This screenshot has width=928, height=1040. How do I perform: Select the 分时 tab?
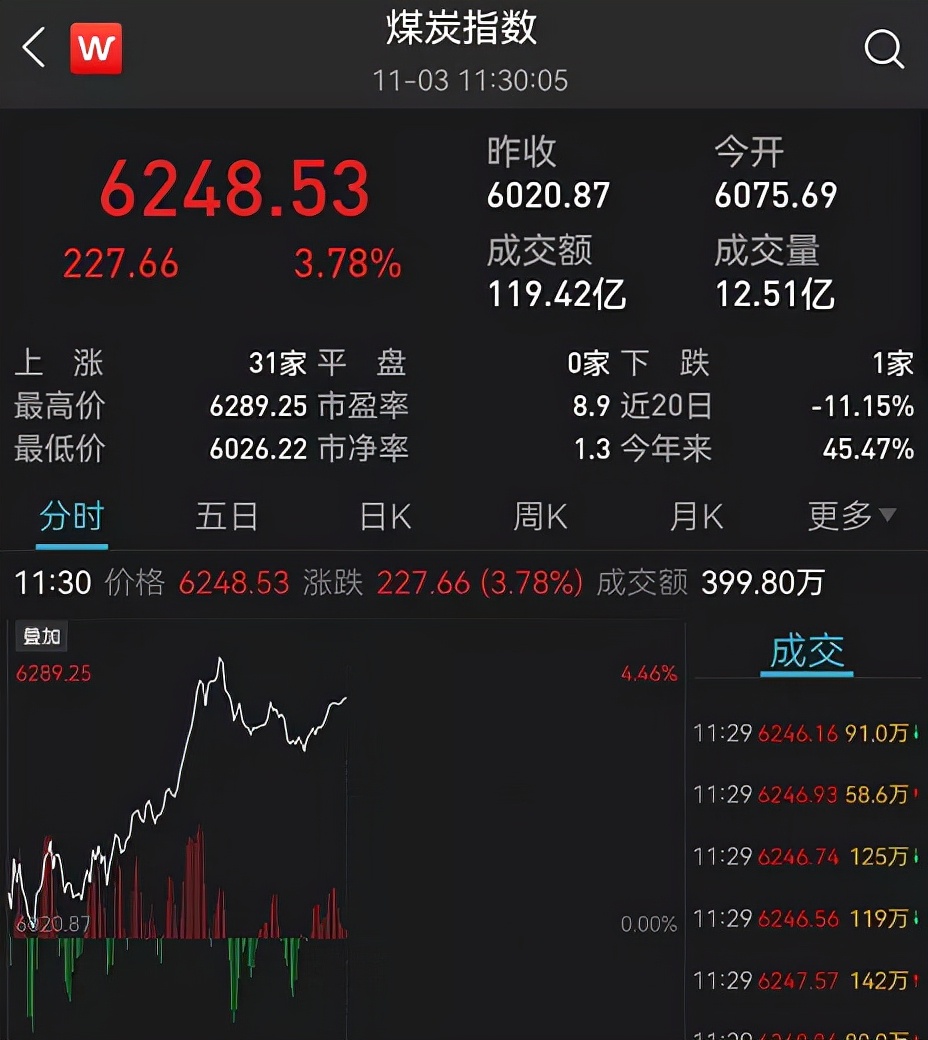click(x=71, y=515)
